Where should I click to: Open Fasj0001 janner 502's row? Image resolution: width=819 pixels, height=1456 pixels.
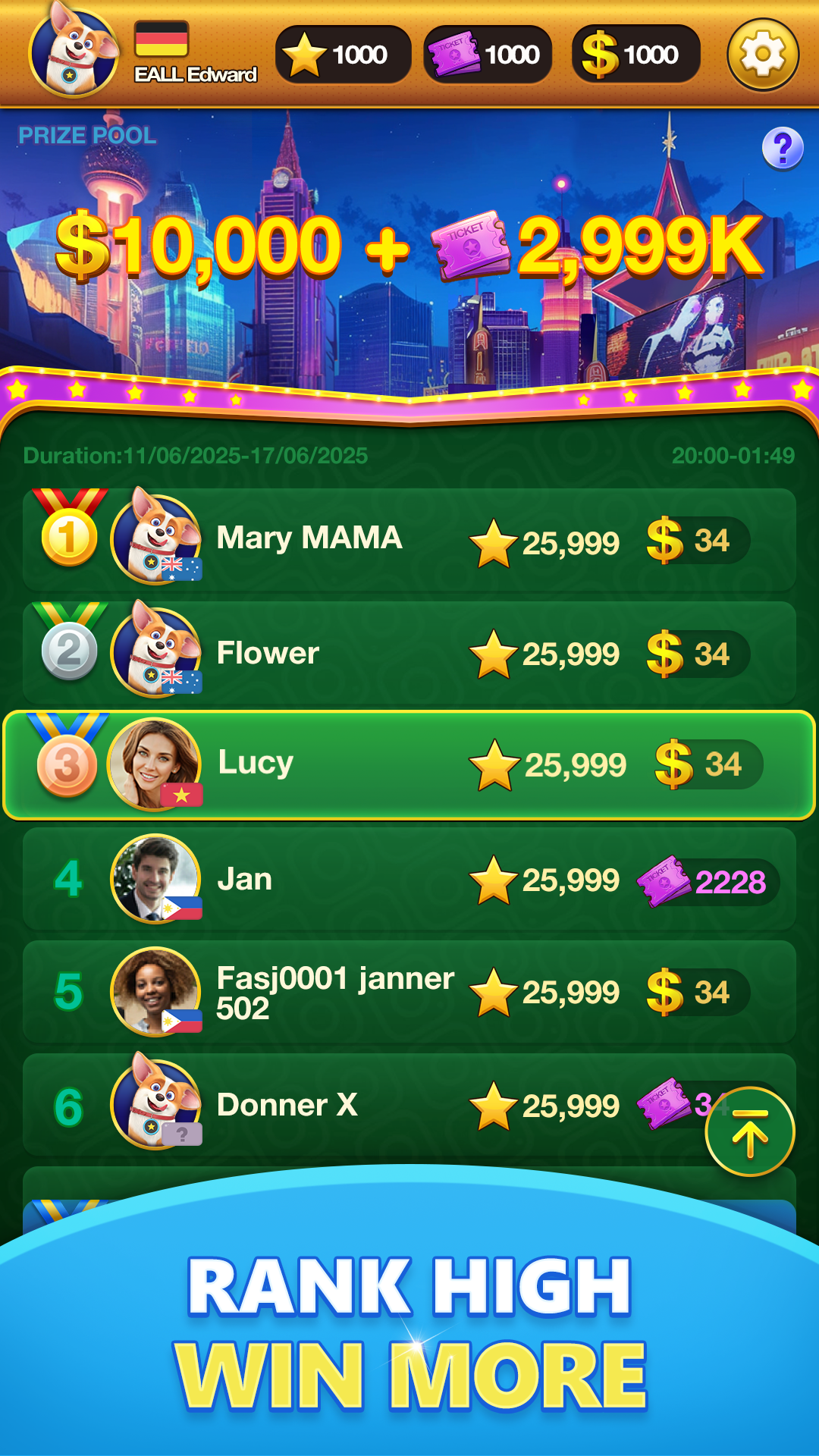point(409,992)
